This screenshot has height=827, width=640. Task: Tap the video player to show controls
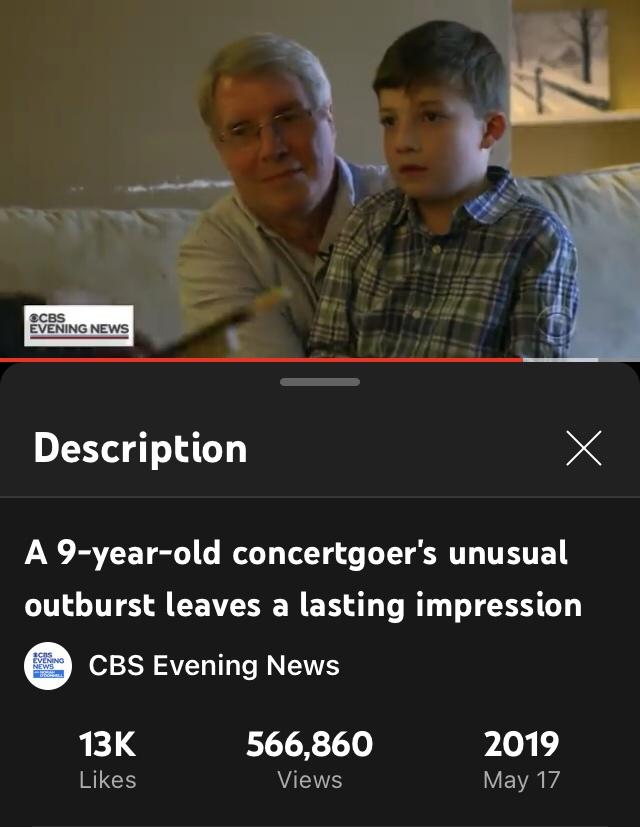(x=320, y=180)
